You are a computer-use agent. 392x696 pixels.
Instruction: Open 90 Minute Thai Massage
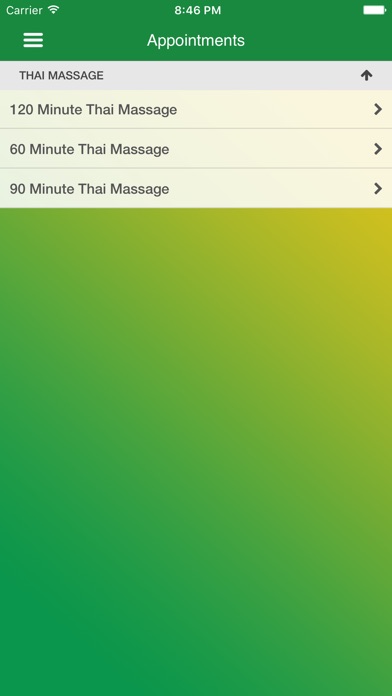pyautogui.click(x=196, y=189)
